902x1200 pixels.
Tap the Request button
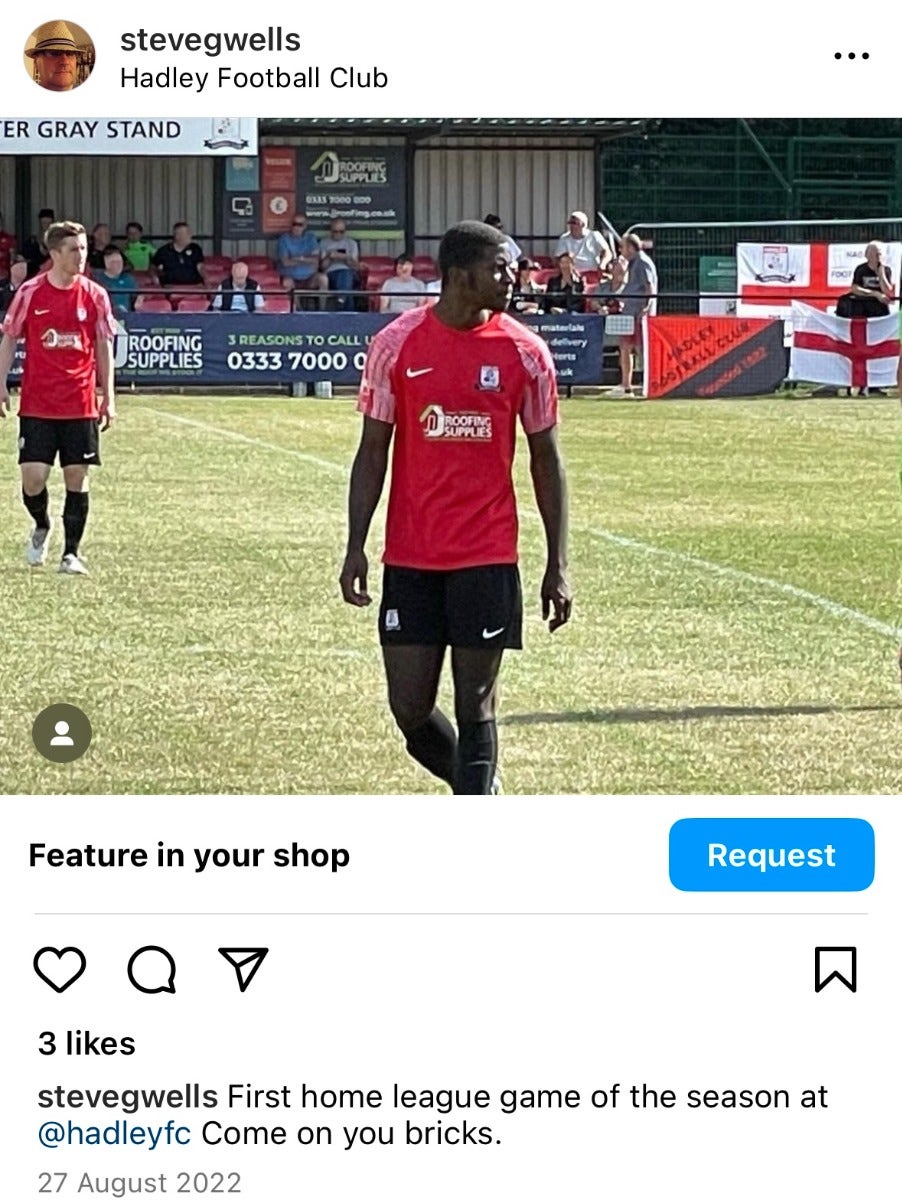(x=771, y=855)
